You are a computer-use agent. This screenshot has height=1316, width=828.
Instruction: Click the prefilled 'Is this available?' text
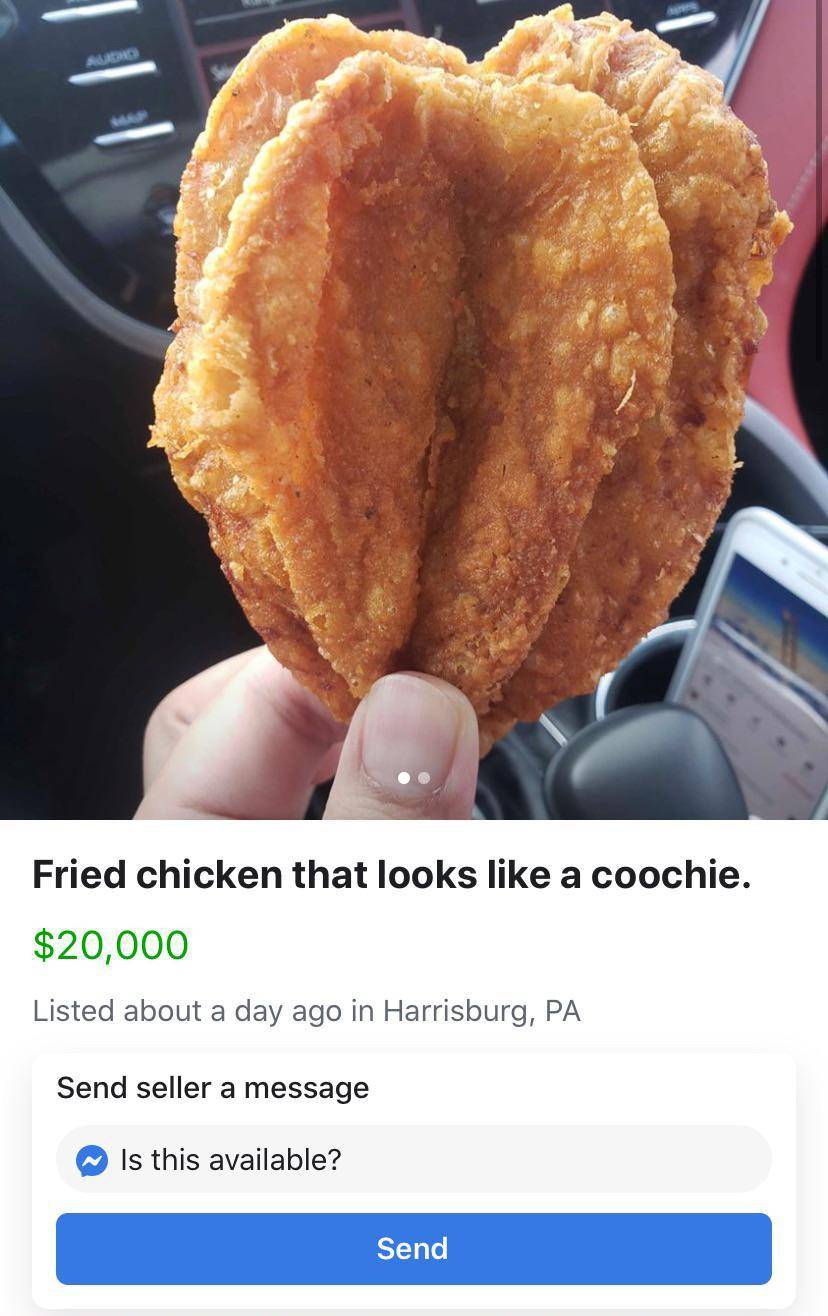[x=228, y=1160]
